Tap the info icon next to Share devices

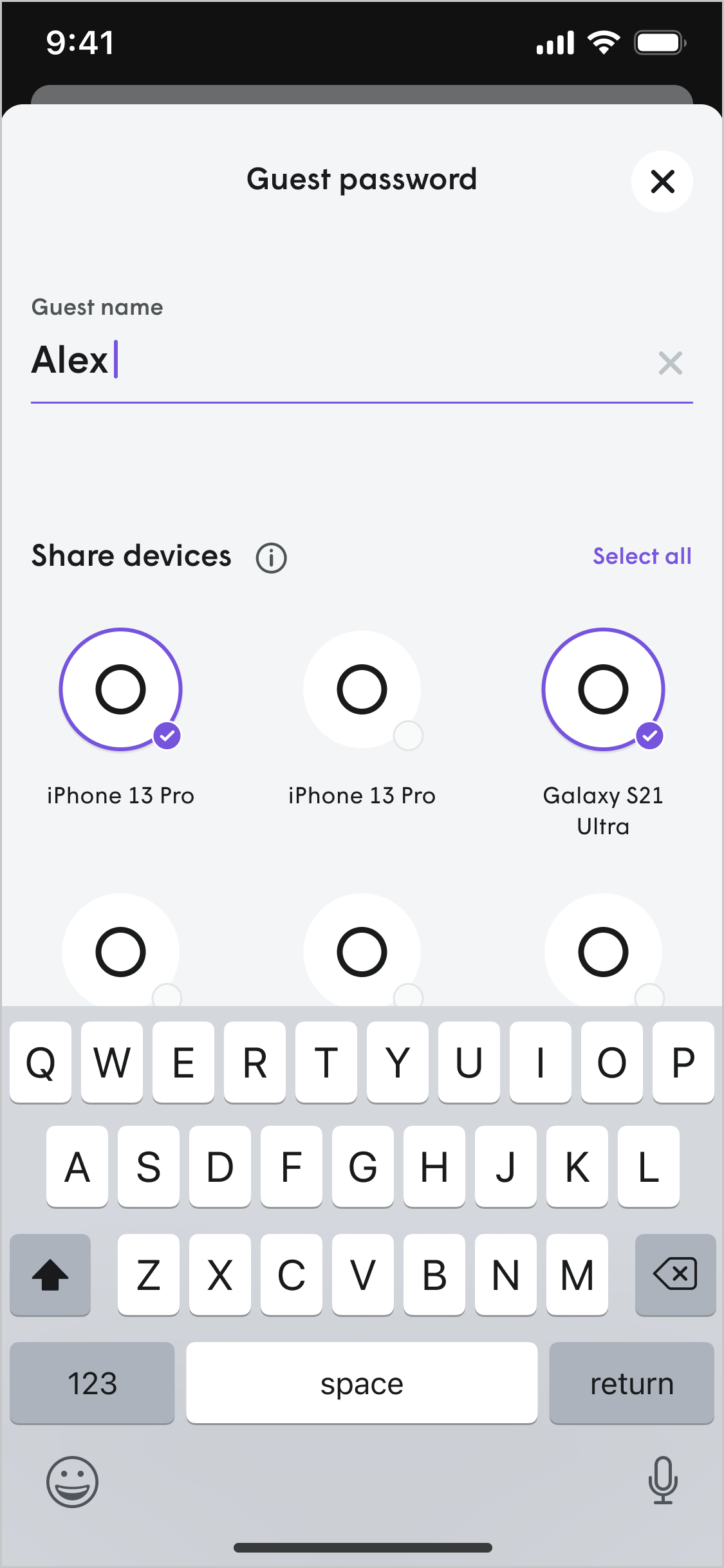pos(270,557)
